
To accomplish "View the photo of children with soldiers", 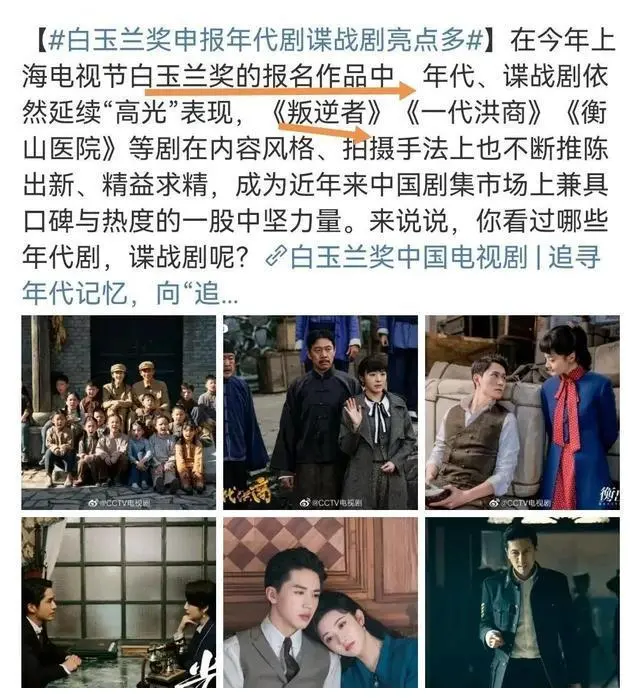I will coord(119,411).
